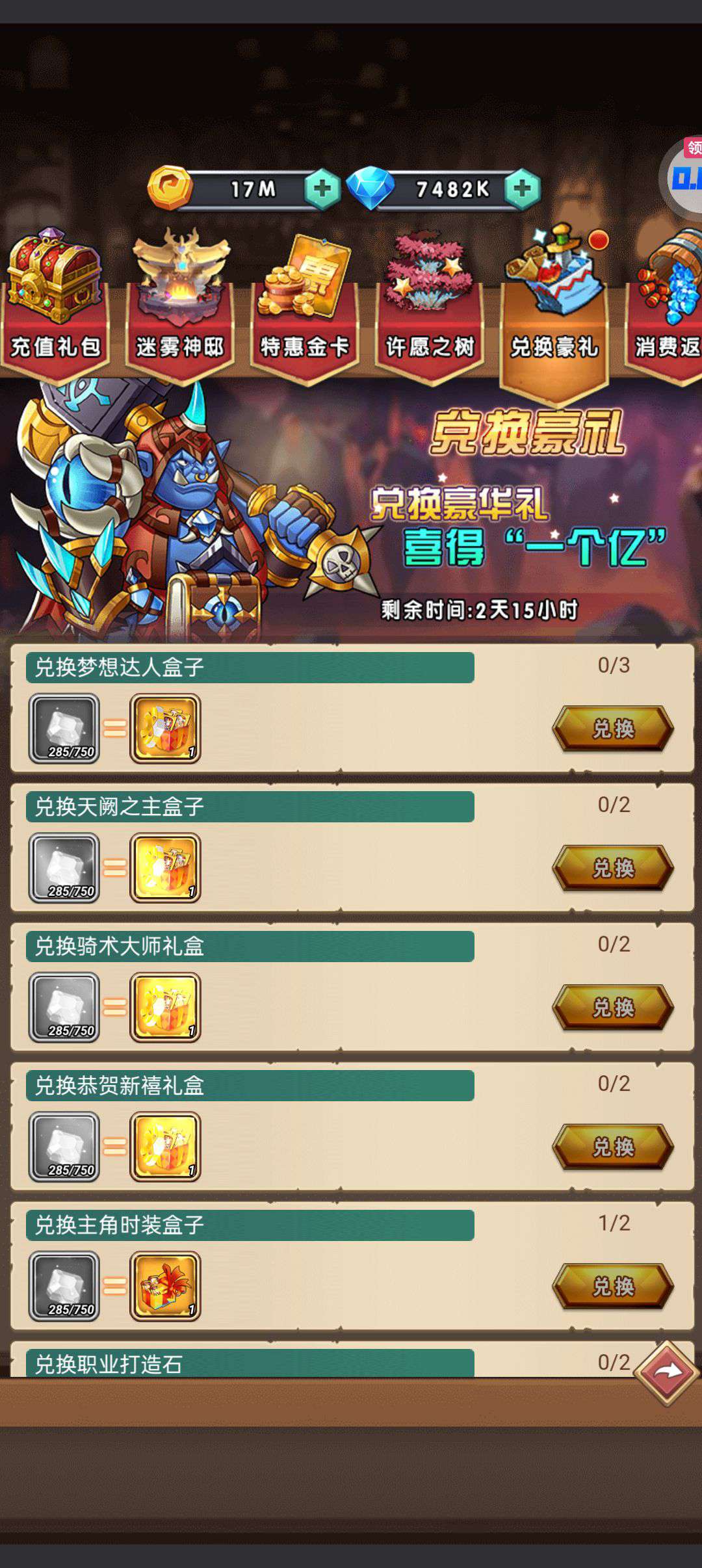Viewport: 702px width, 1568px height.
Task: Redeem the 恭贺新禧礼盒
Action: (612, 1147)
